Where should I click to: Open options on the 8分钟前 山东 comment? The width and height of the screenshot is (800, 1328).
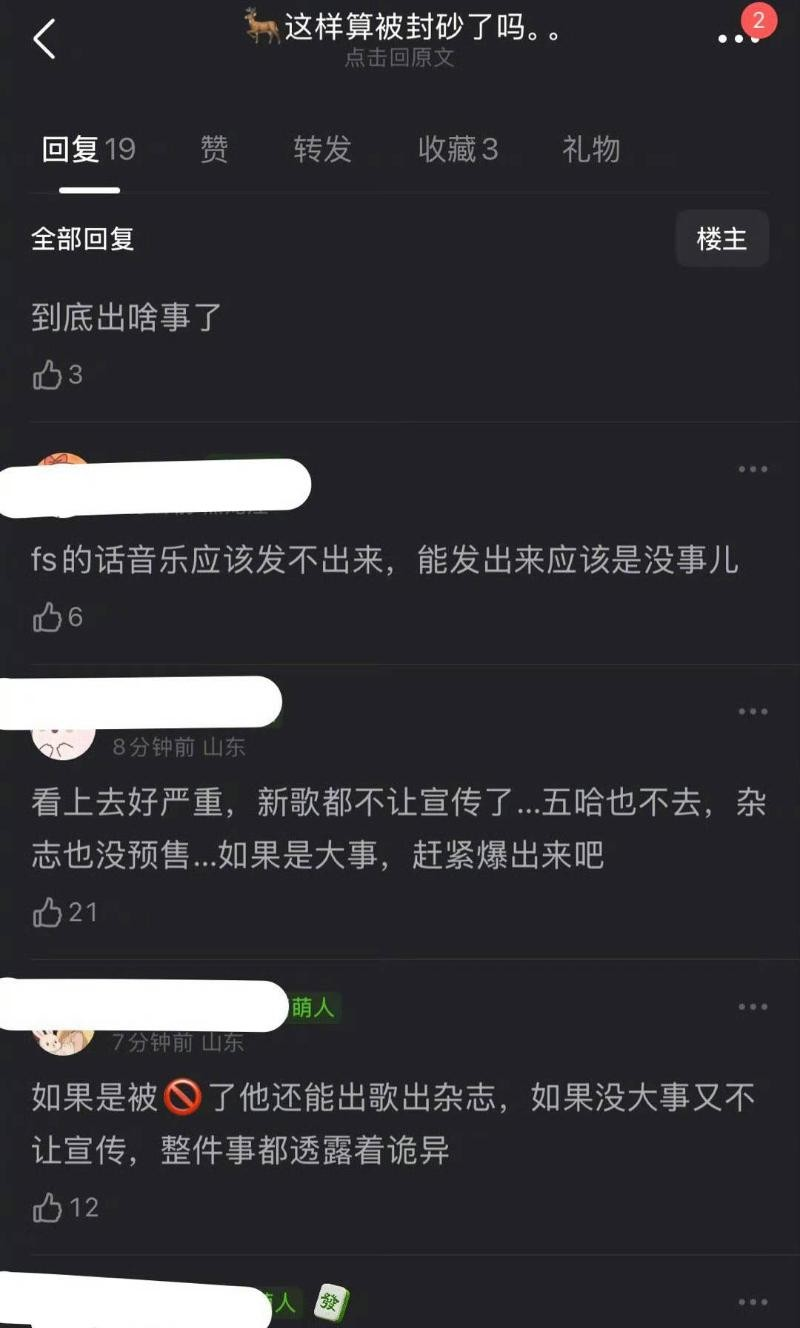point(751,710)
